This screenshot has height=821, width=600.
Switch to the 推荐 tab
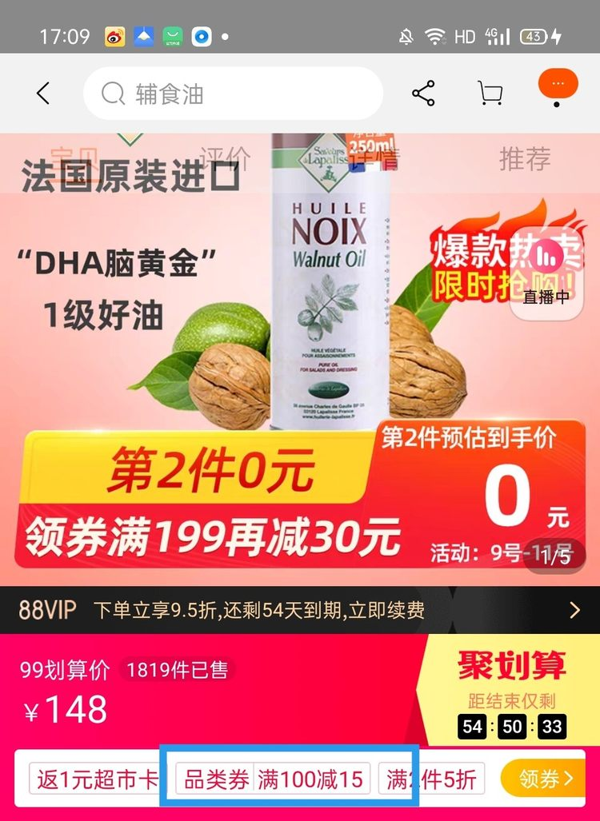(525, 158)
